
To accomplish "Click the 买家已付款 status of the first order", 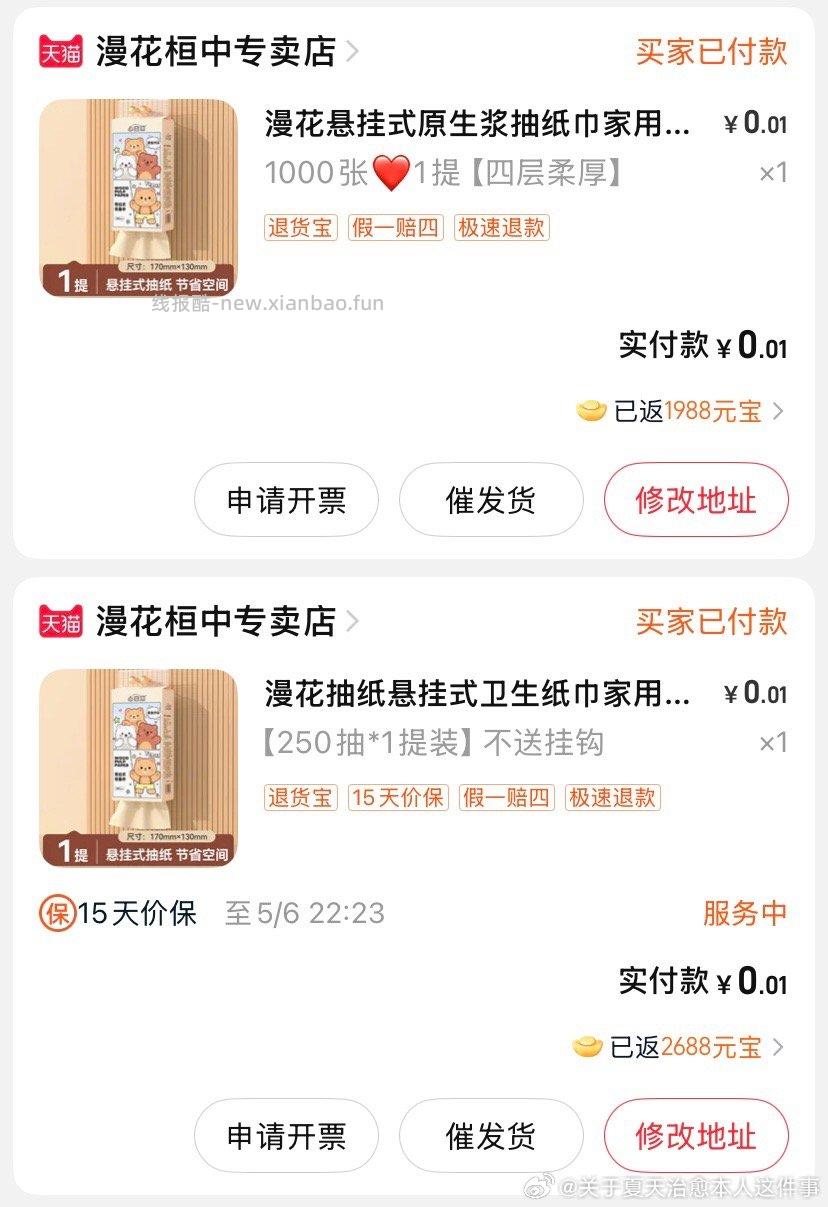I will coord(709,52).
